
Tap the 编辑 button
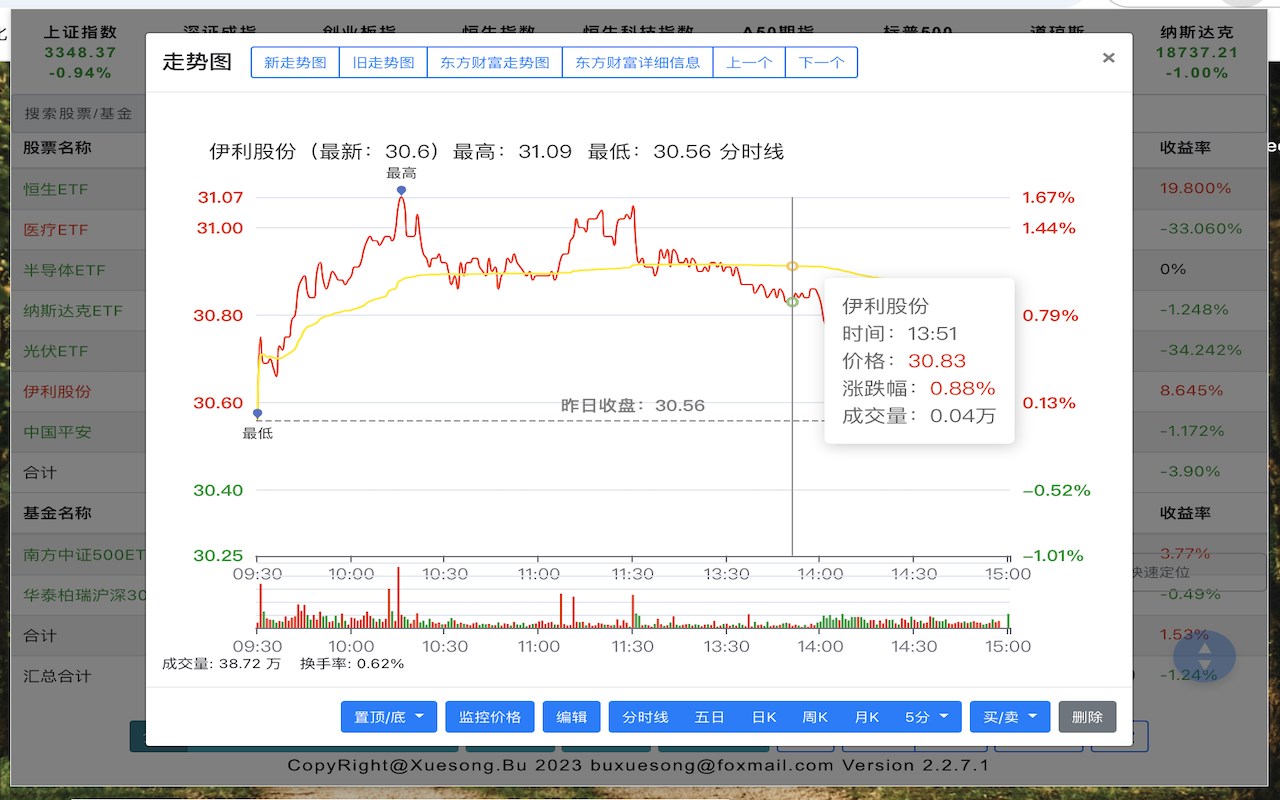coord(571,717)
